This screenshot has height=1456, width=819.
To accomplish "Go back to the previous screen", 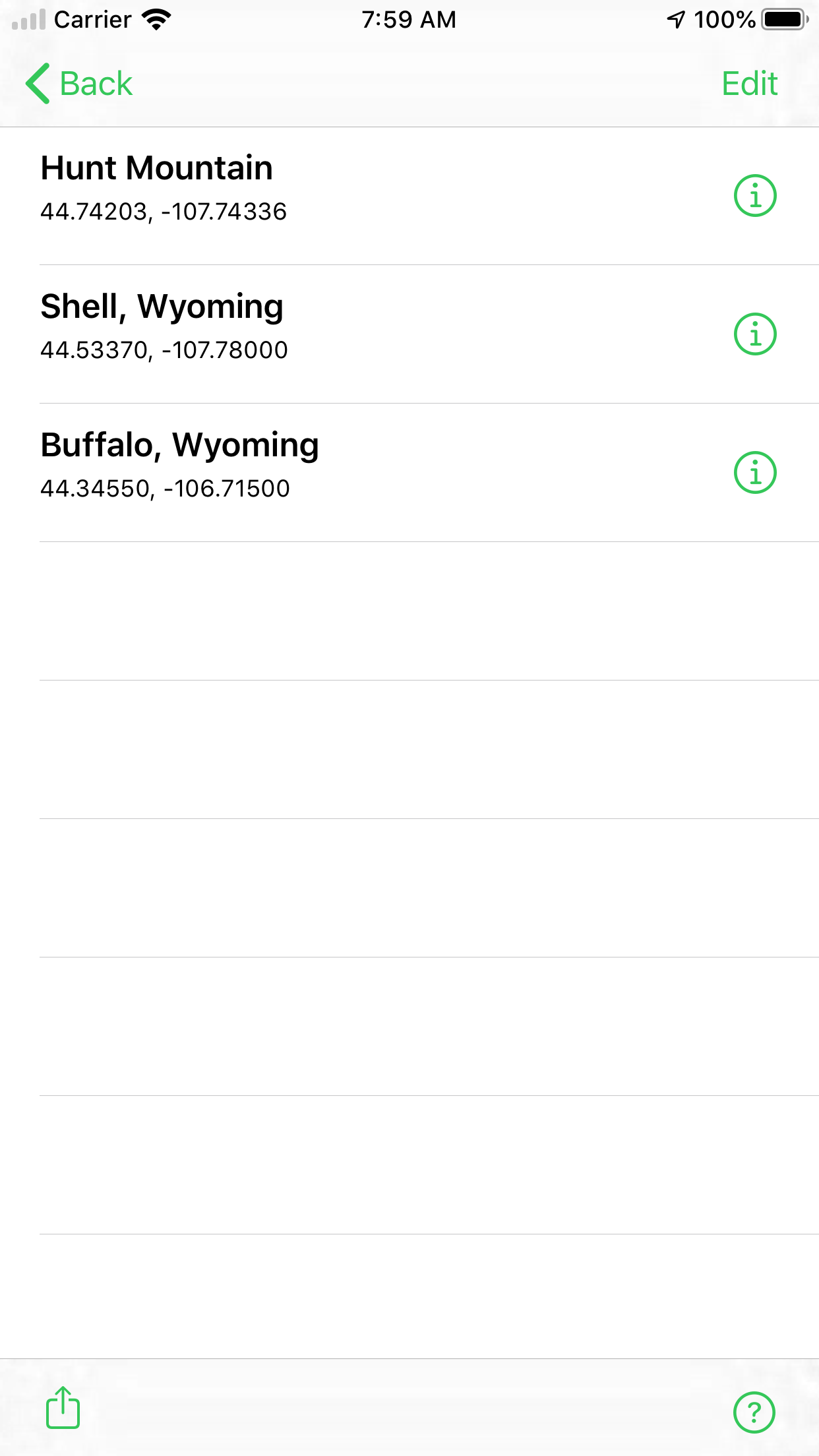I will pos(79,84).
